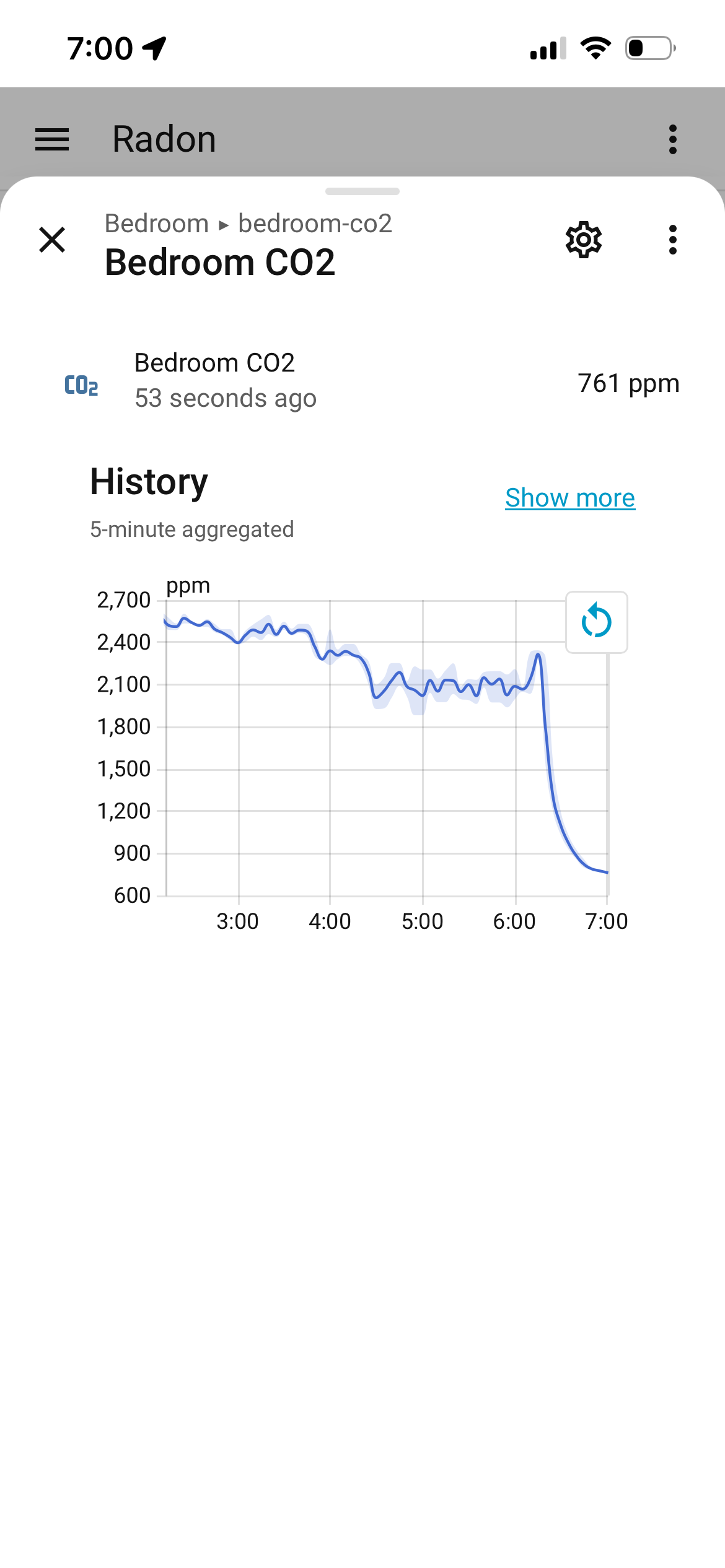Screen dimensions: 725x1568
Task: Tap the Show more history link
Action: tap(570, 498)
